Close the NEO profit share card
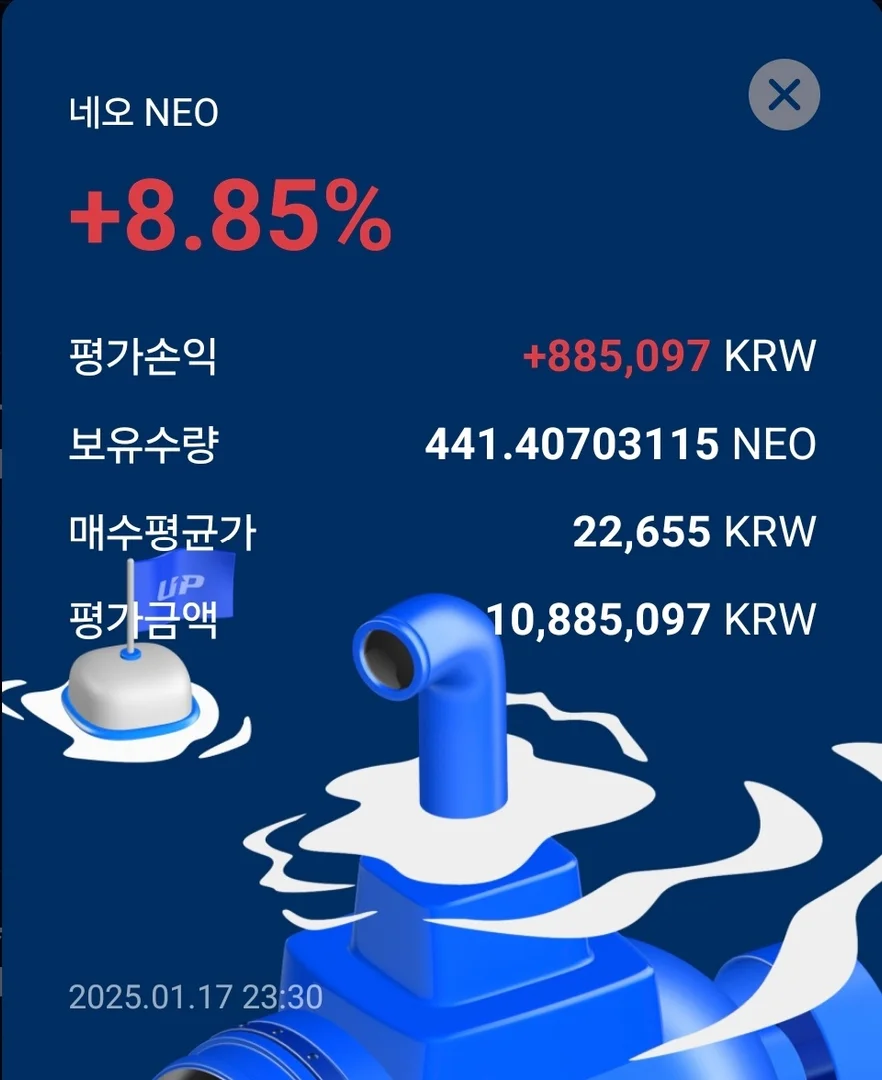882x1080 pixels. (784, 95)
